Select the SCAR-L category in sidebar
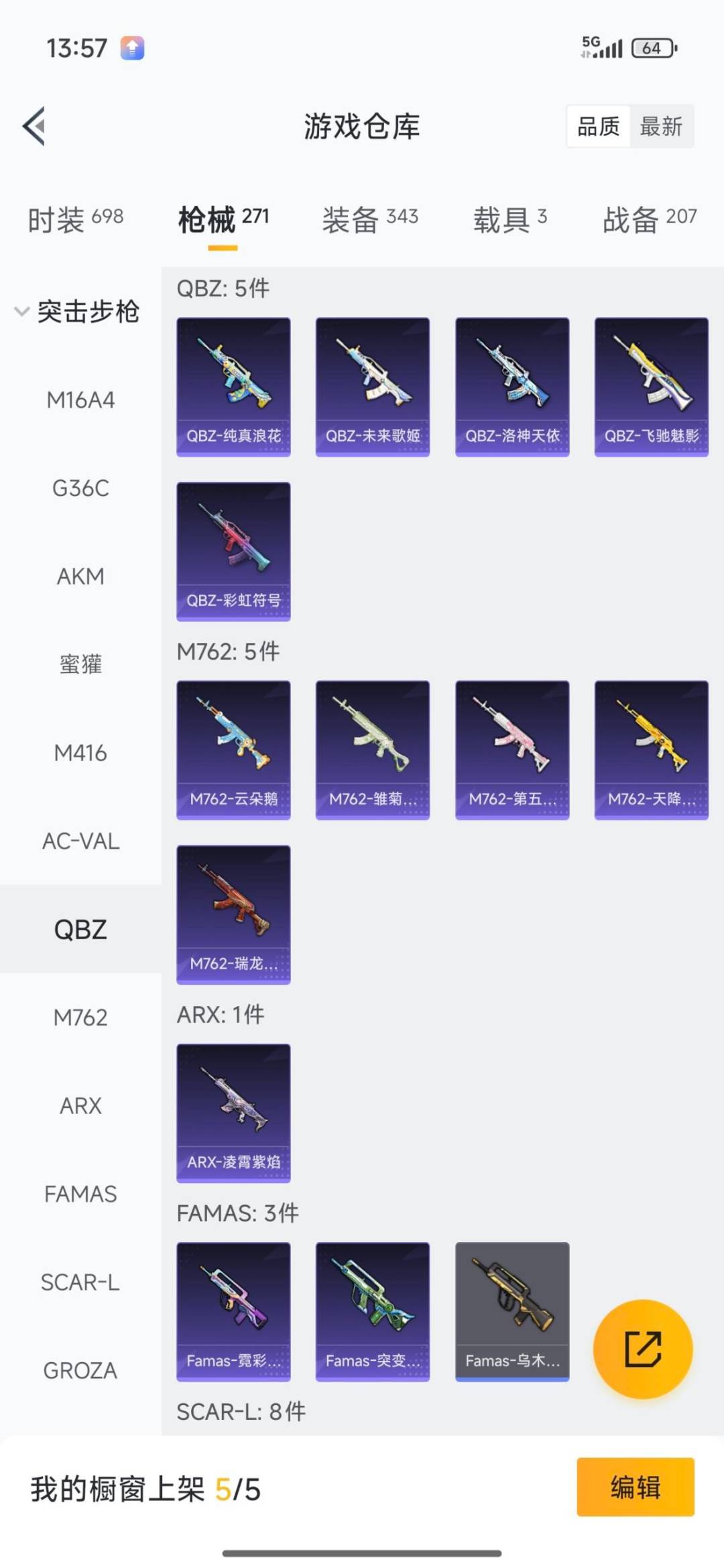The image size is (724, 1568). click(x=80, y=1282)
